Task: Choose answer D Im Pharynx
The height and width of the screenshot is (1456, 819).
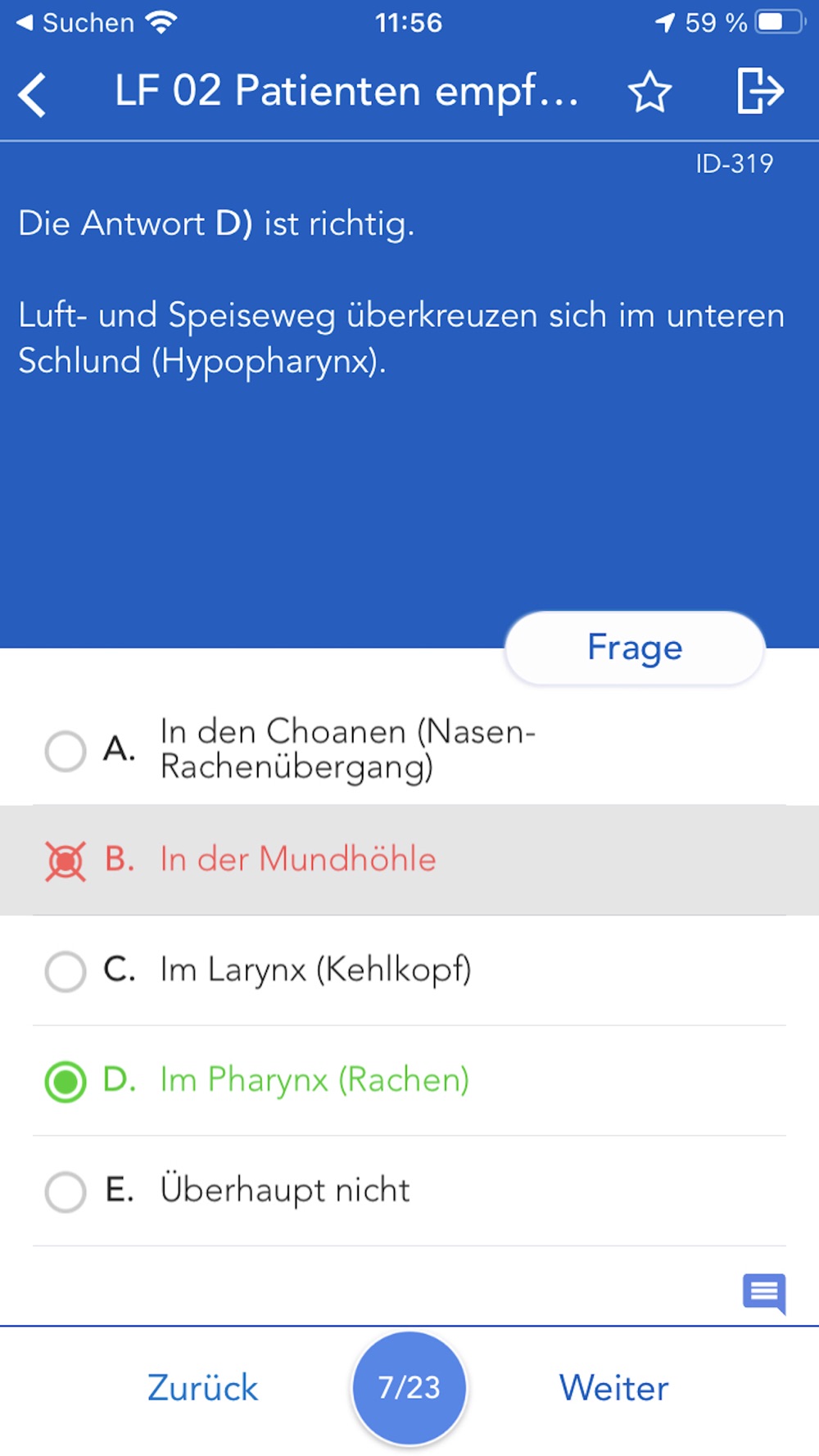Action: (x=409, y=1081)
